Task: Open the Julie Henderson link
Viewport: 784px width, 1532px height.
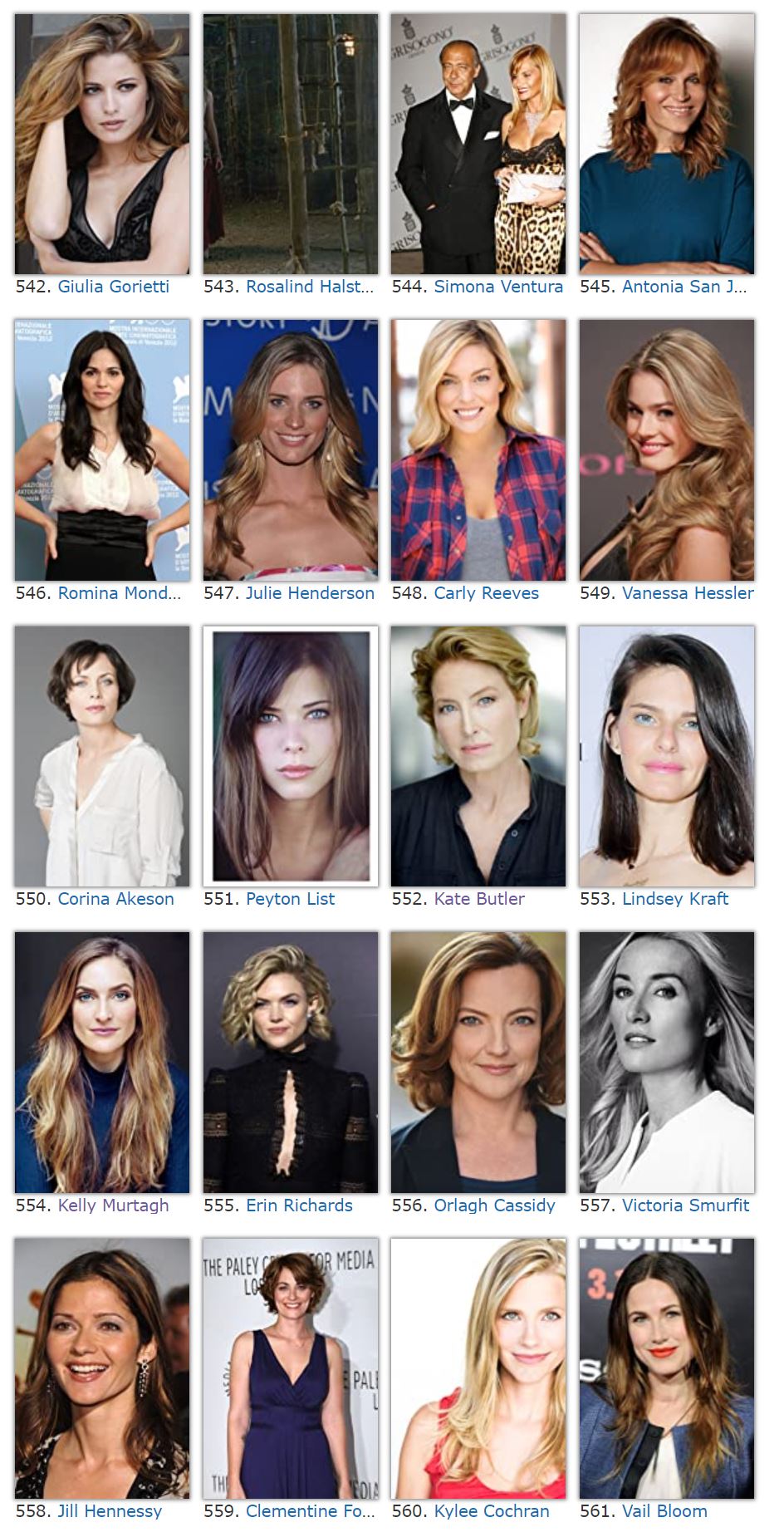Action: pos(310,593)
